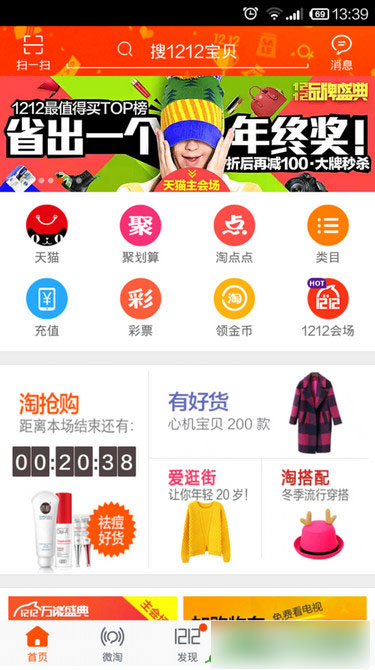Image resolution: width=375 pixels, height=670 pixels.
Task: Open the 1212万能盛典 banner
Action: 92,609
